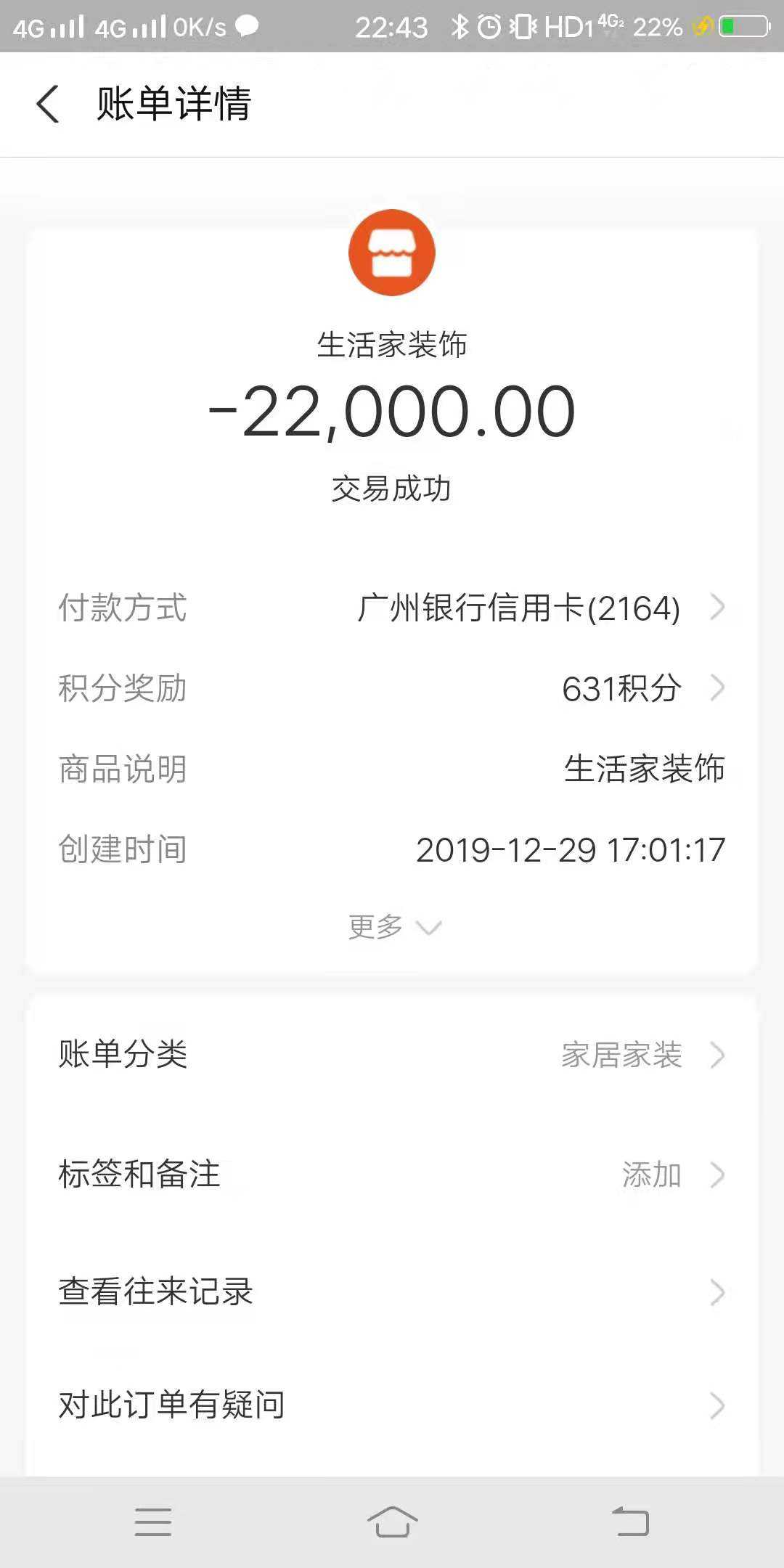Viewport: 784px width, 1568px height.
Task: Open recent apps from the navigation bar
Action: [x=153, y=1522]
